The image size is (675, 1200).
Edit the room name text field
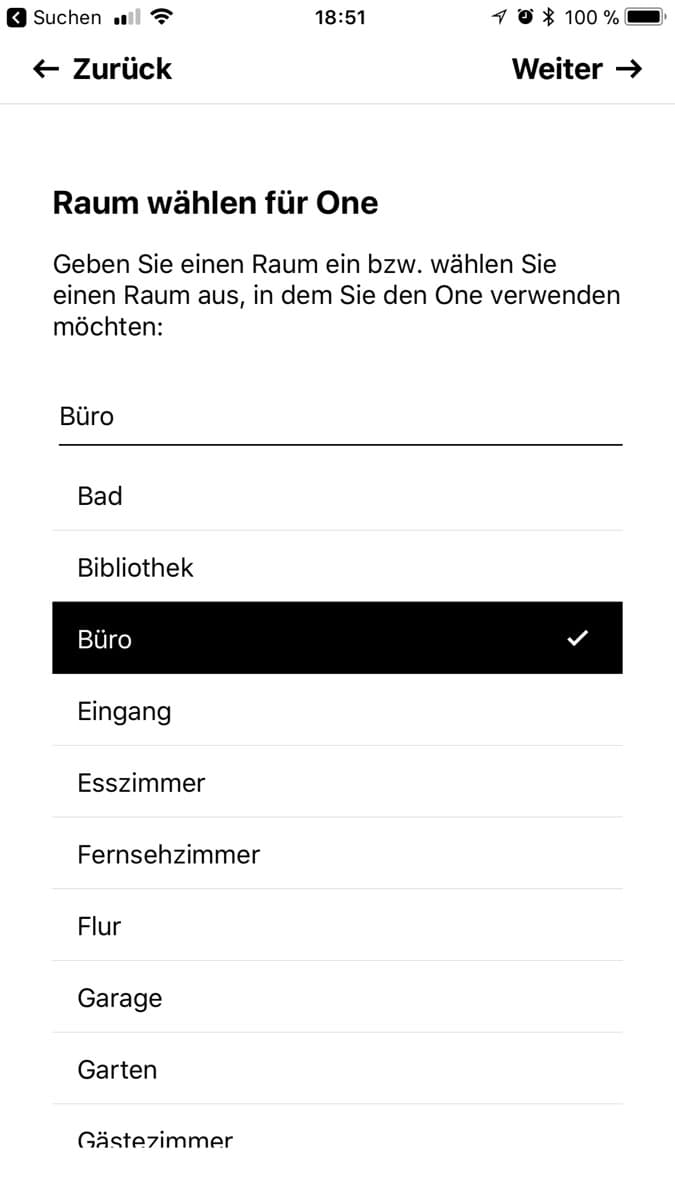click(340, 417)
